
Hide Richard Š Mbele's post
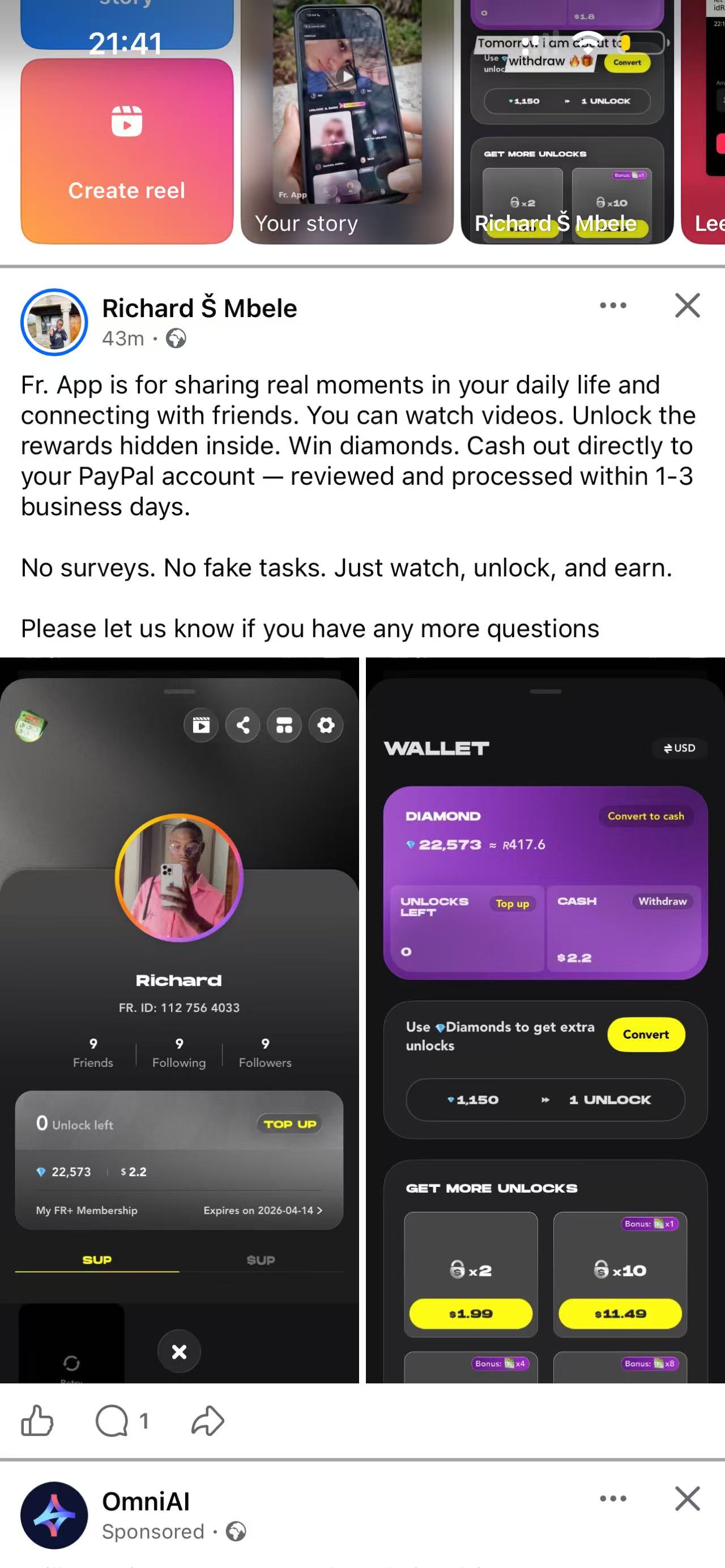click(687, 306)
